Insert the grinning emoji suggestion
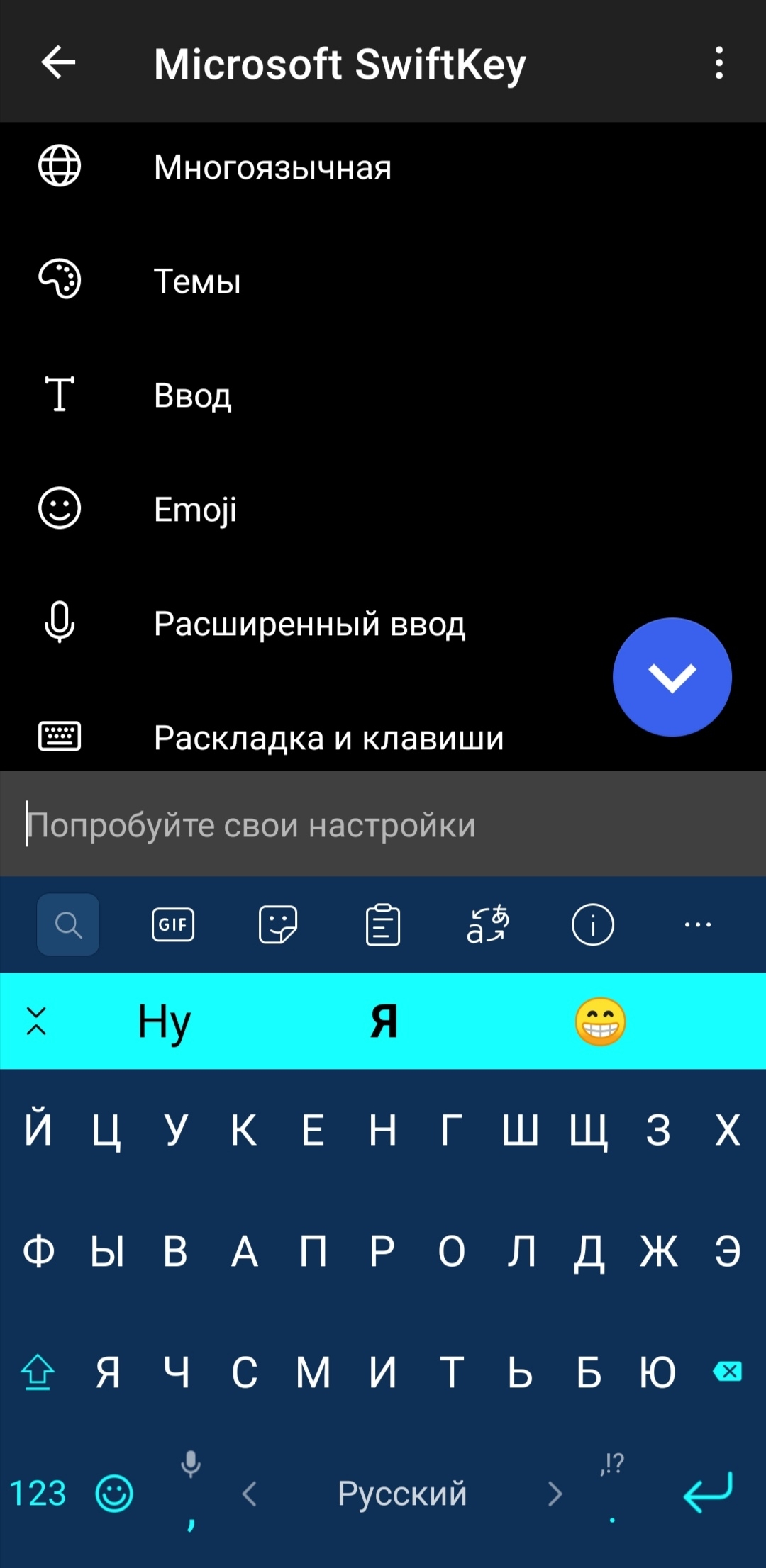This screenshot has width=766, height=1568. tap(600, 1021)
